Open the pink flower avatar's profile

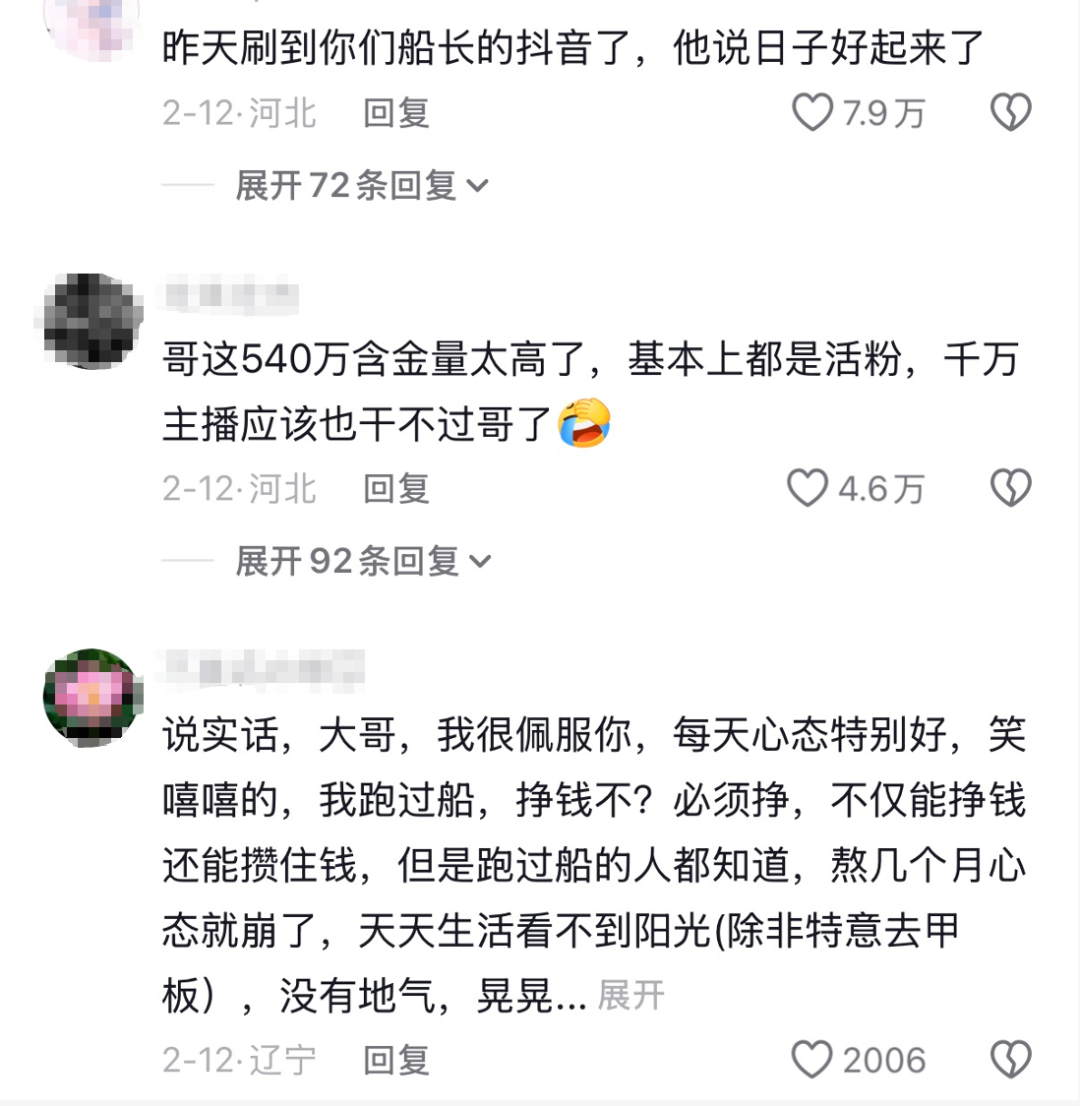point(94,698)
